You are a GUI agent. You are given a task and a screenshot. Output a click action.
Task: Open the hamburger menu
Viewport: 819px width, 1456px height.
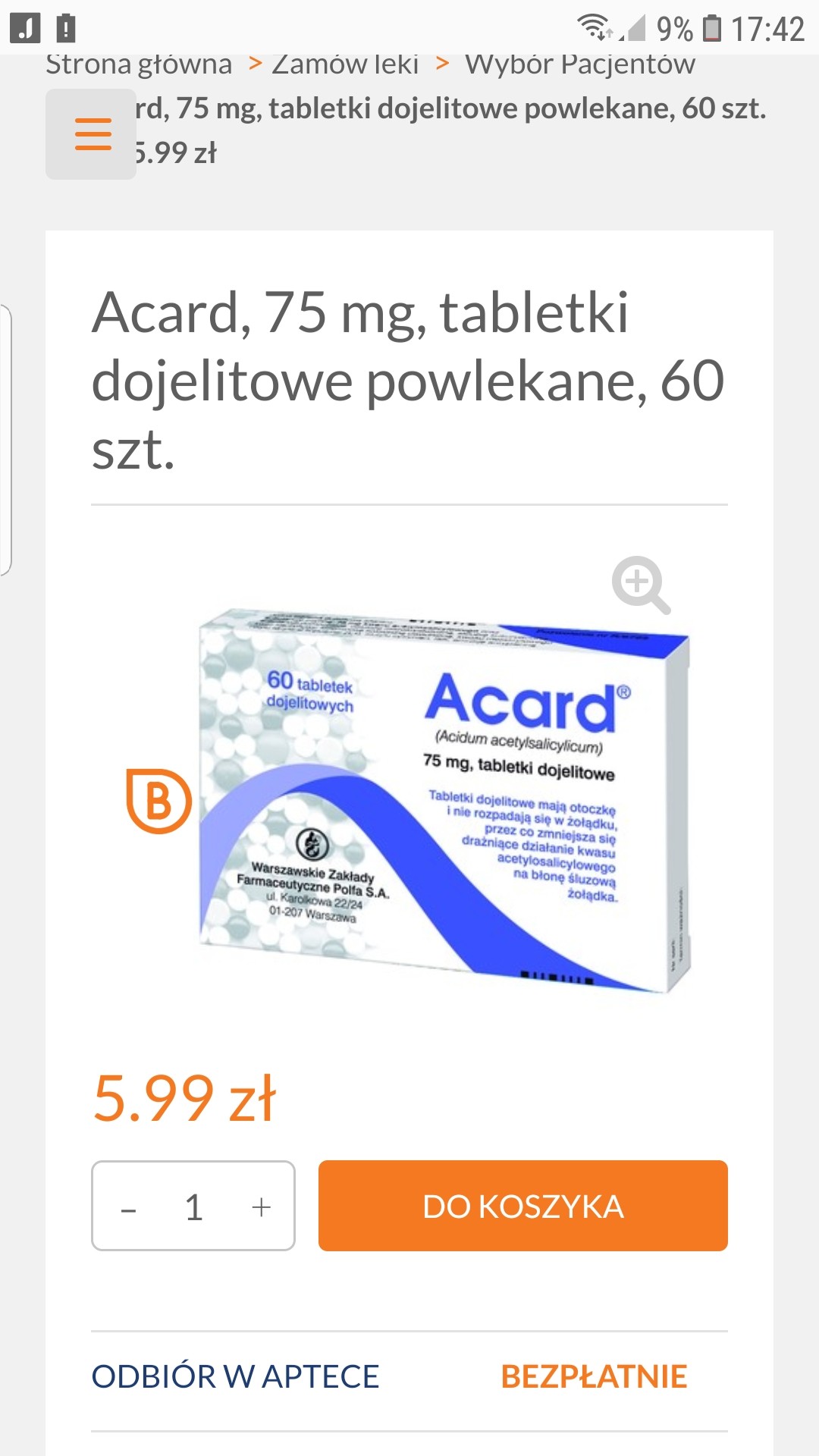pyautogui.click(x=92, y=134)
